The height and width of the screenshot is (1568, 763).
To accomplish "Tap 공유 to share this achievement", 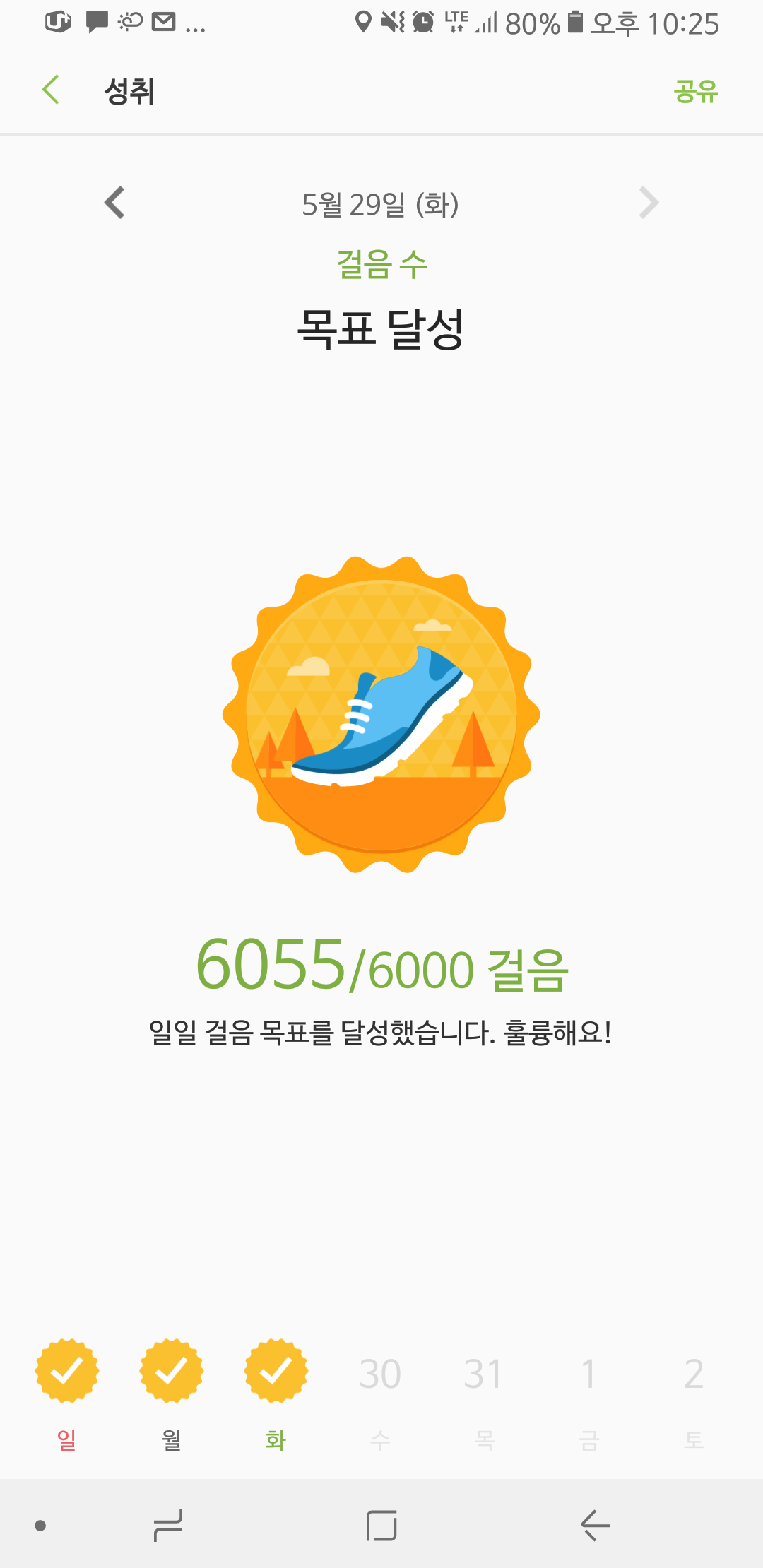I will tap(695, 91).
